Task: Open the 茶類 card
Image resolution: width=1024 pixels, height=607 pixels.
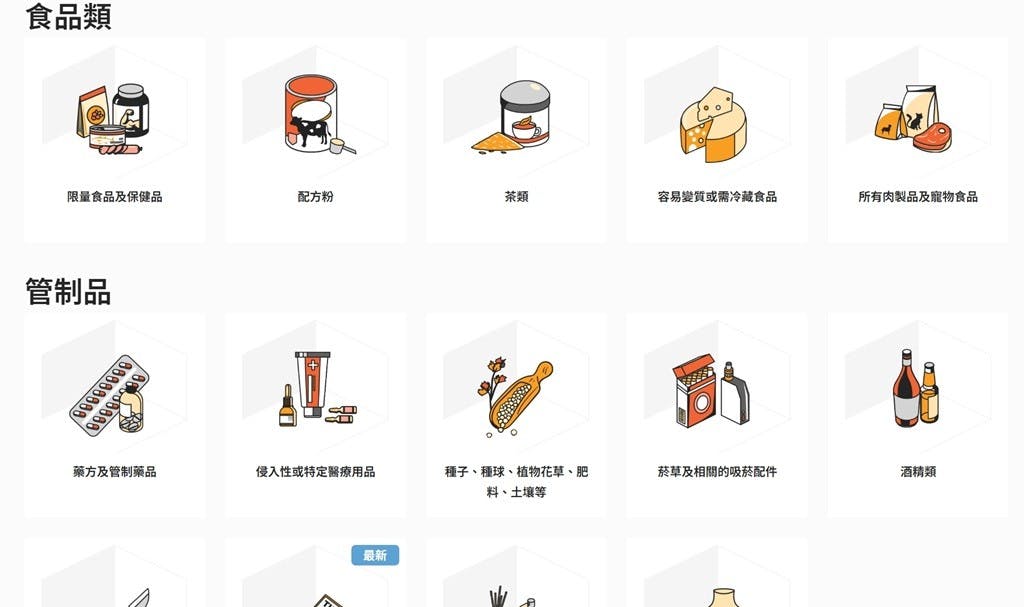Action: tap(516, 140)
